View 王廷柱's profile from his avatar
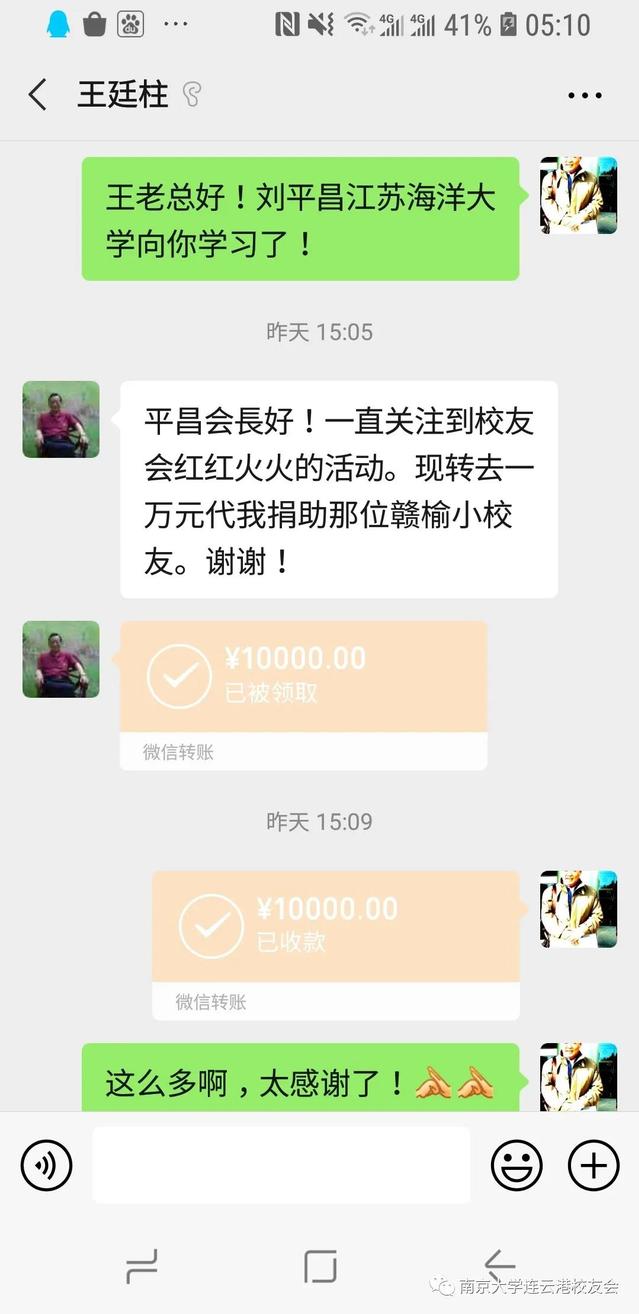 pyautogui.click(x=61, y=419)
